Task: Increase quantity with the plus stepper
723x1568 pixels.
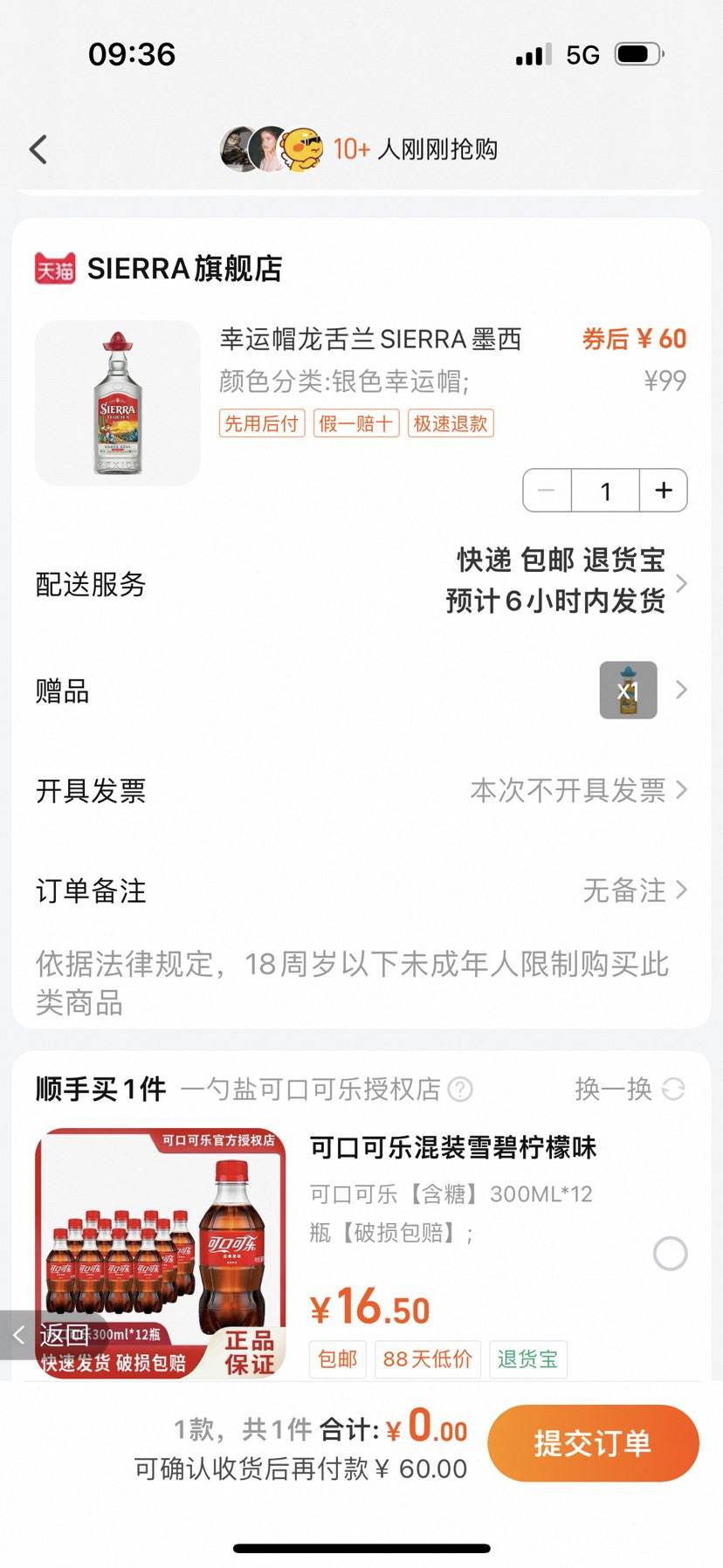Action: pos(664,491)
